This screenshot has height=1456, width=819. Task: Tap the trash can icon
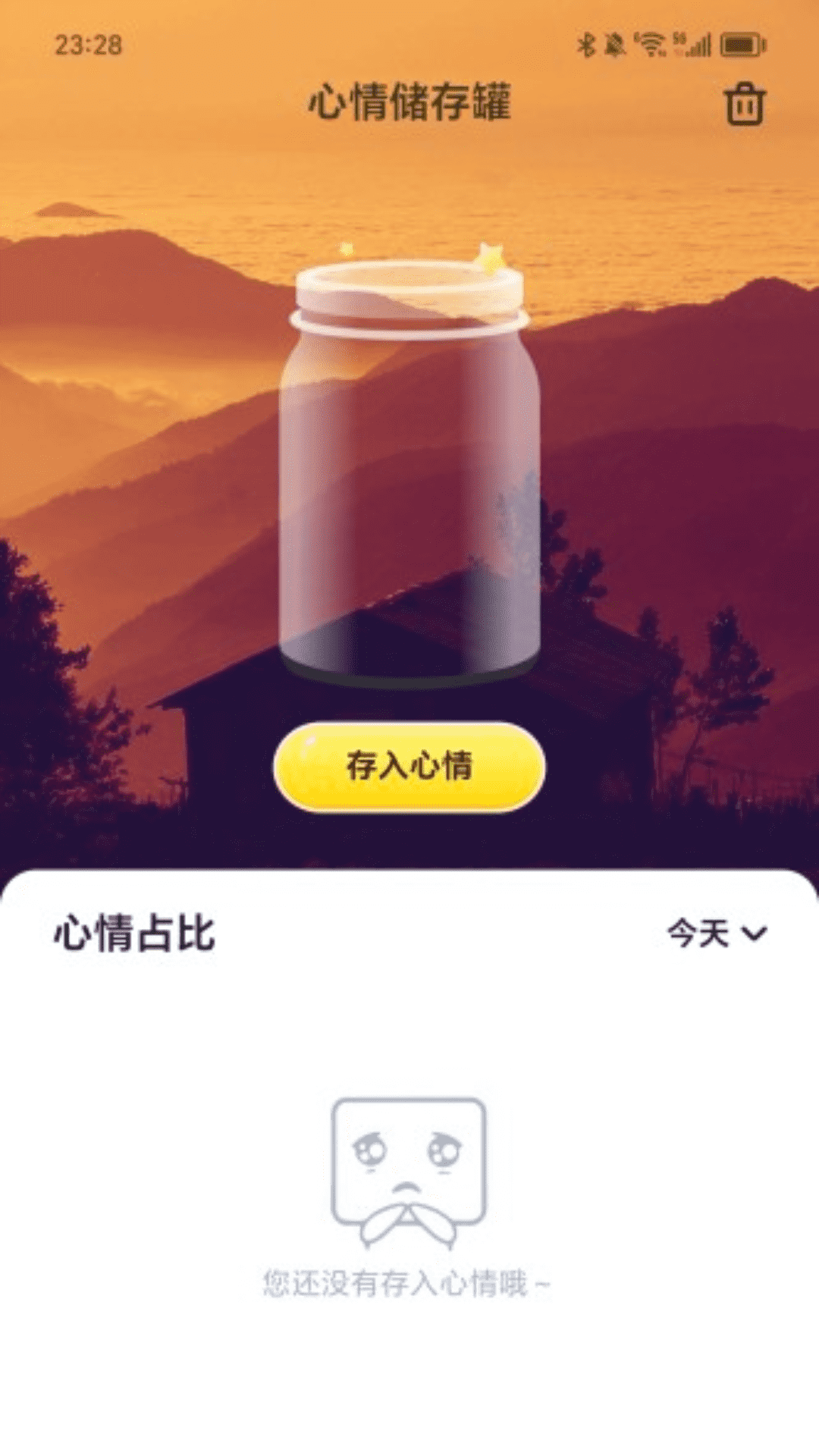[x=745, y=105]
